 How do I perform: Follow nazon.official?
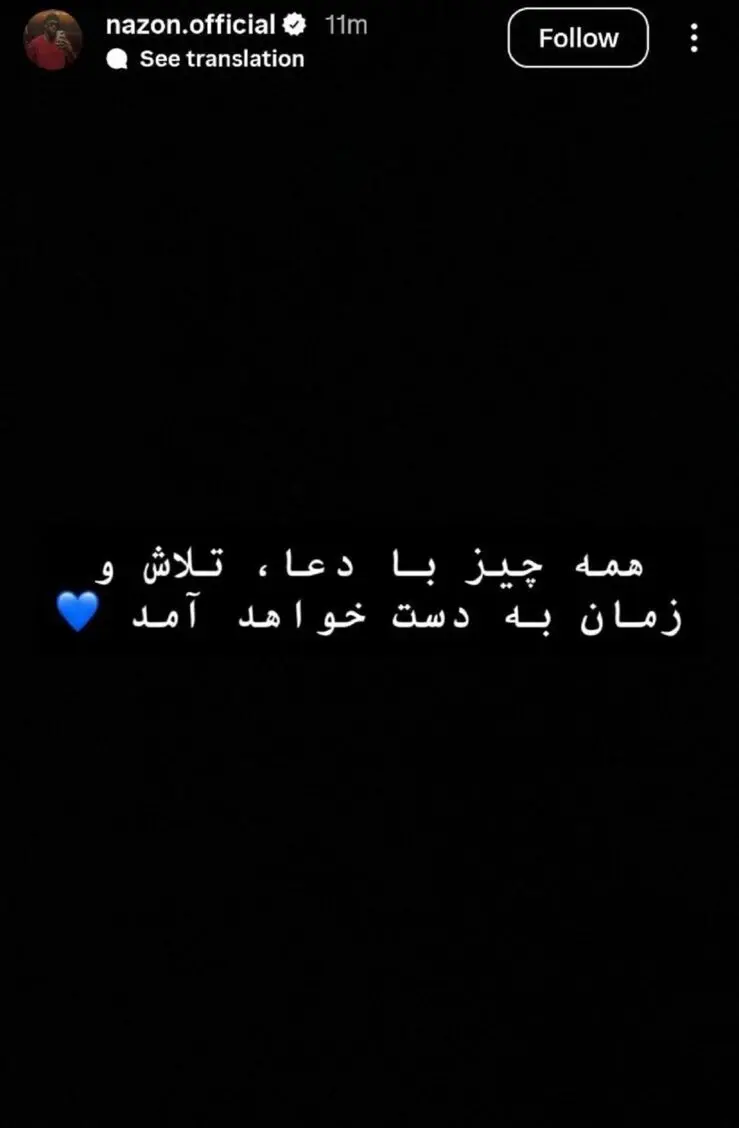(x=578, y=38)
